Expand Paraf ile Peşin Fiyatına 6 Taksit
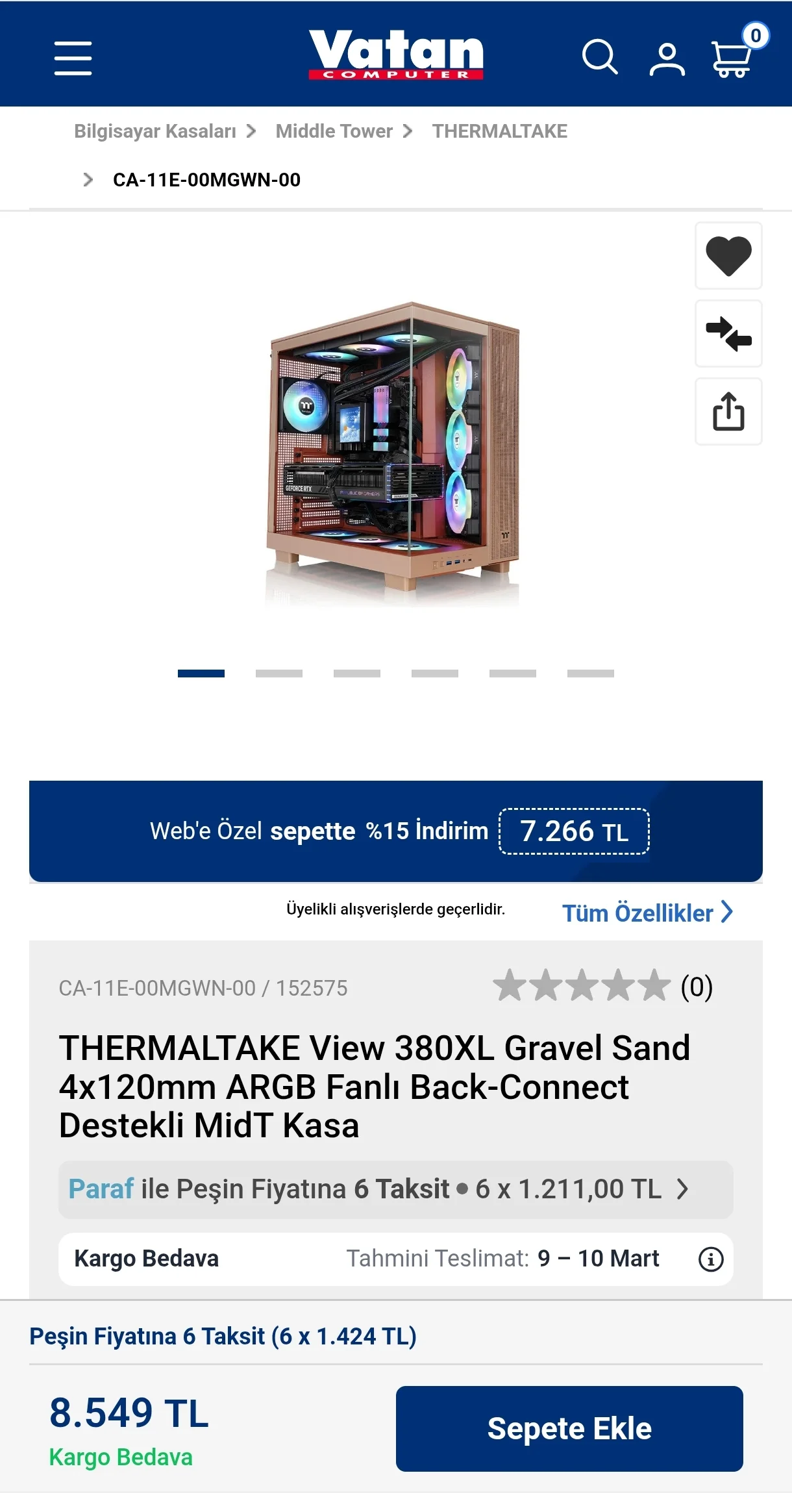This screenshot has width=792, height=1512. pos(395,1189)
